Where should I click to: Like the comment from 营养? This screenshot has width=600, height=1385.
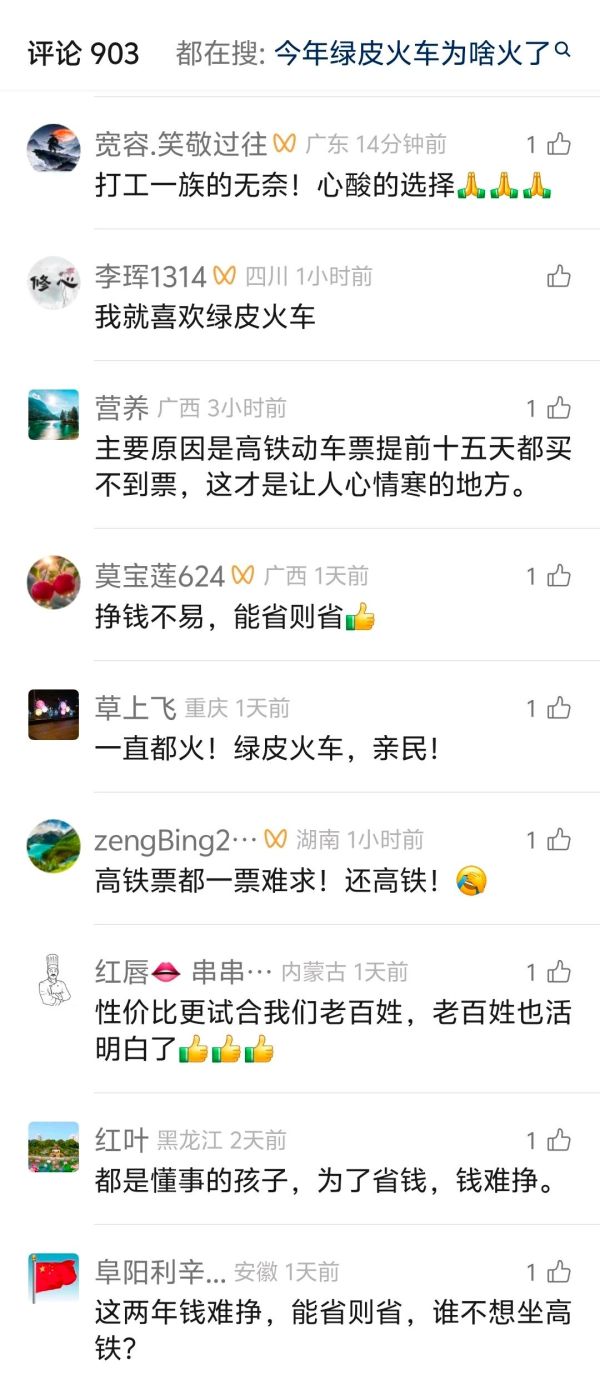pyautogui.click(x=558, y=408)
